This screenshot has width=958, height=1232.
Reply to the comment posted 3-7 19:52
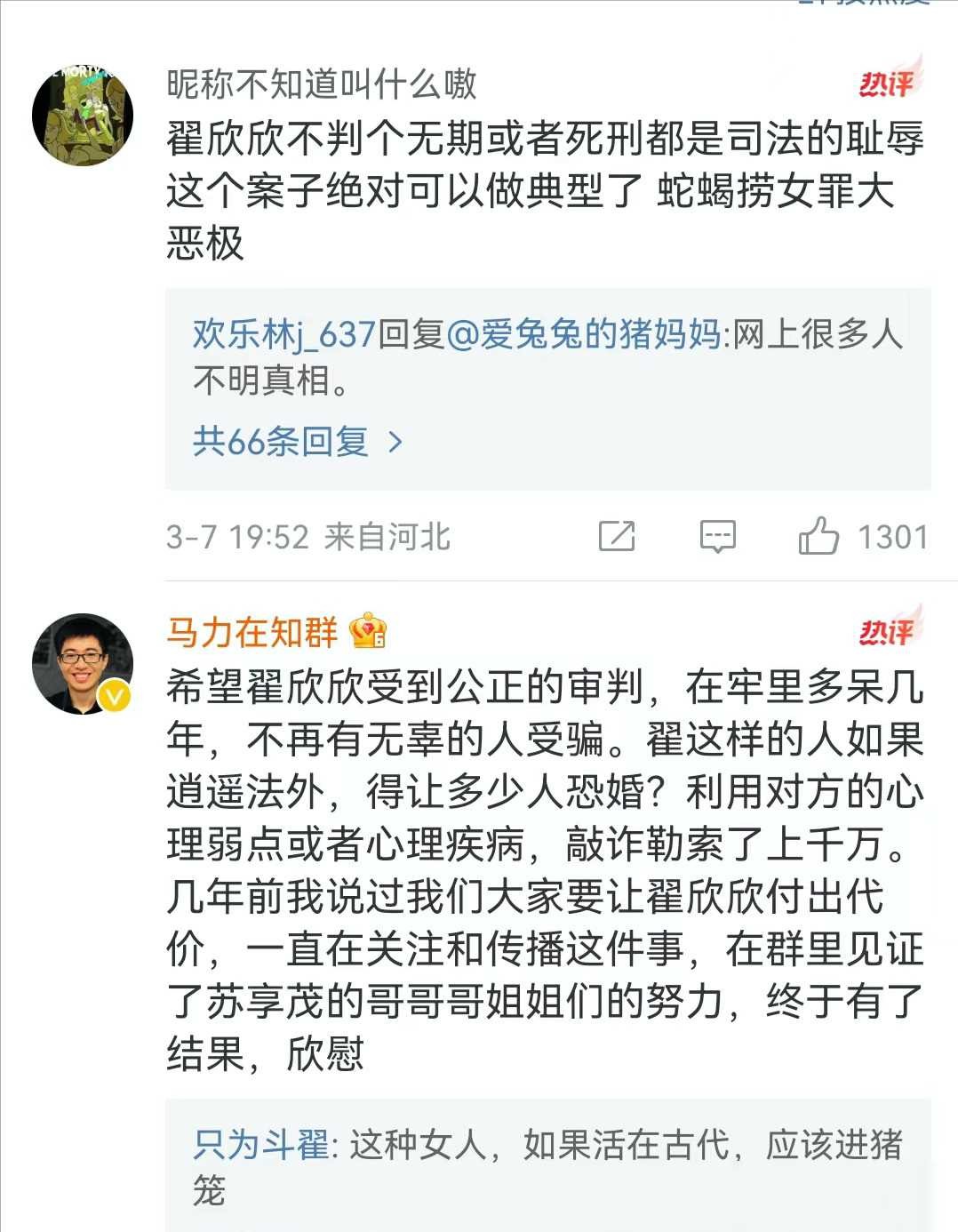(717, 536)
